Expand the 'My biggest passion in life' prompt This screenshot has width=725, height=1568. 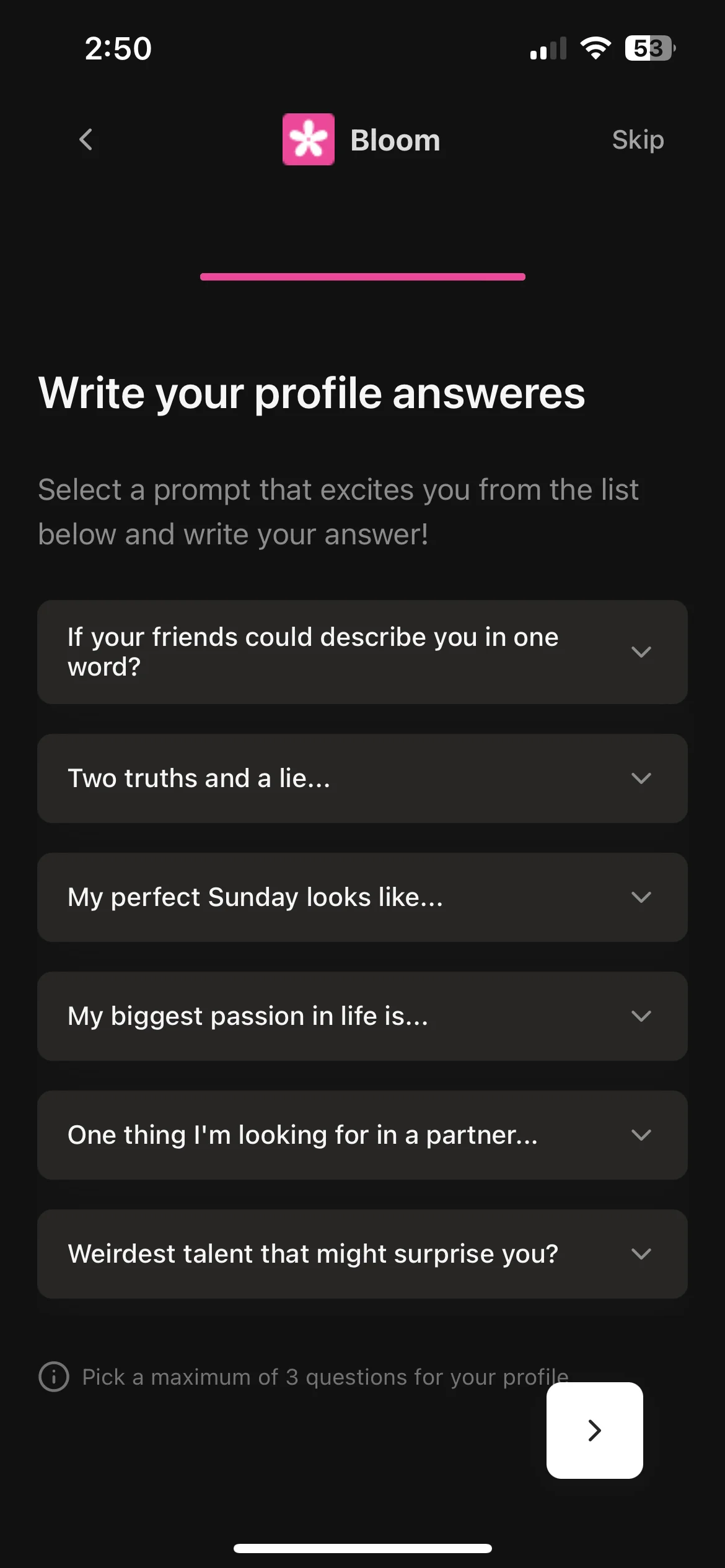[x=642, y=1016]
